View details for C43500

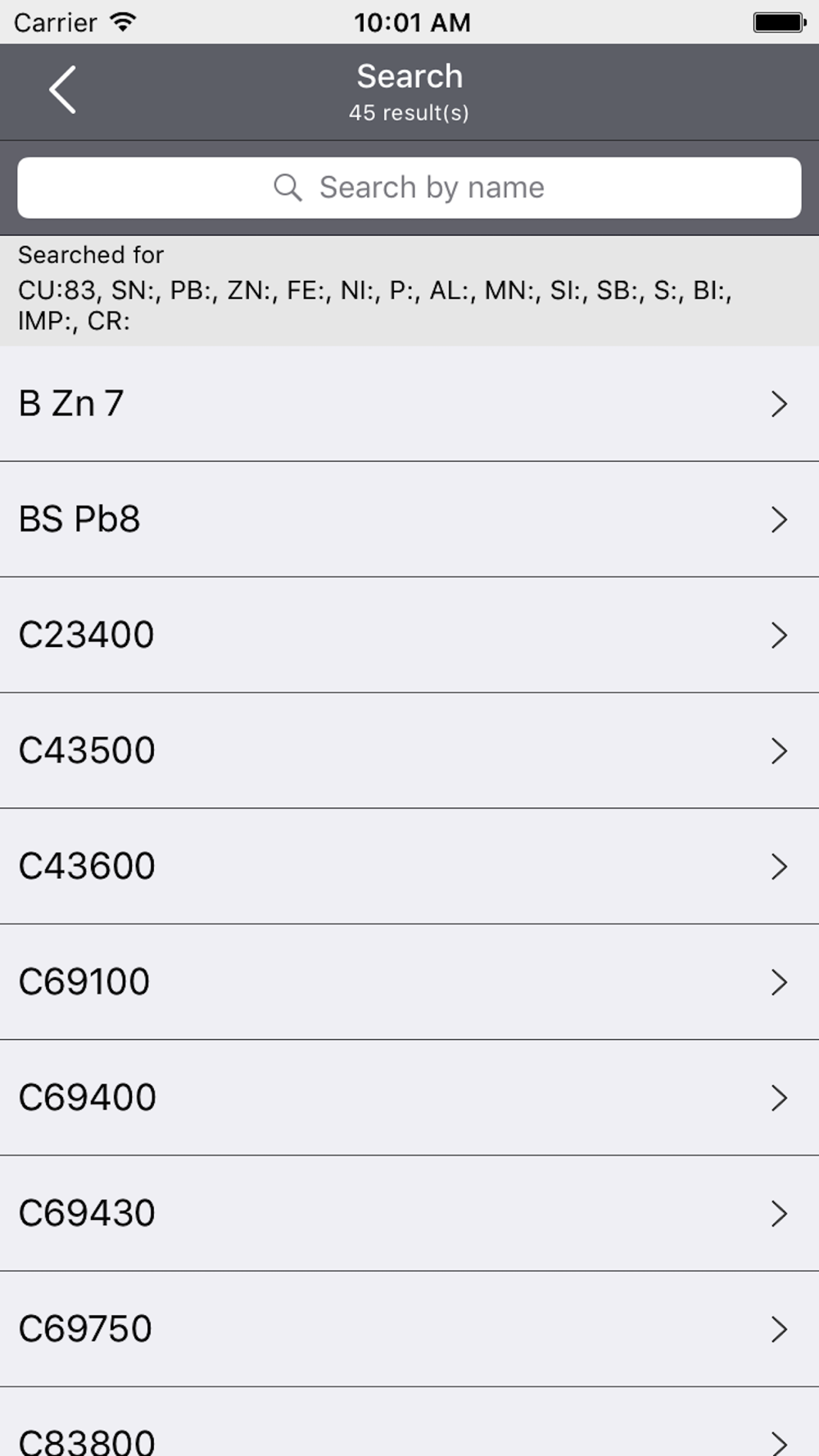(x=409, y=750)
